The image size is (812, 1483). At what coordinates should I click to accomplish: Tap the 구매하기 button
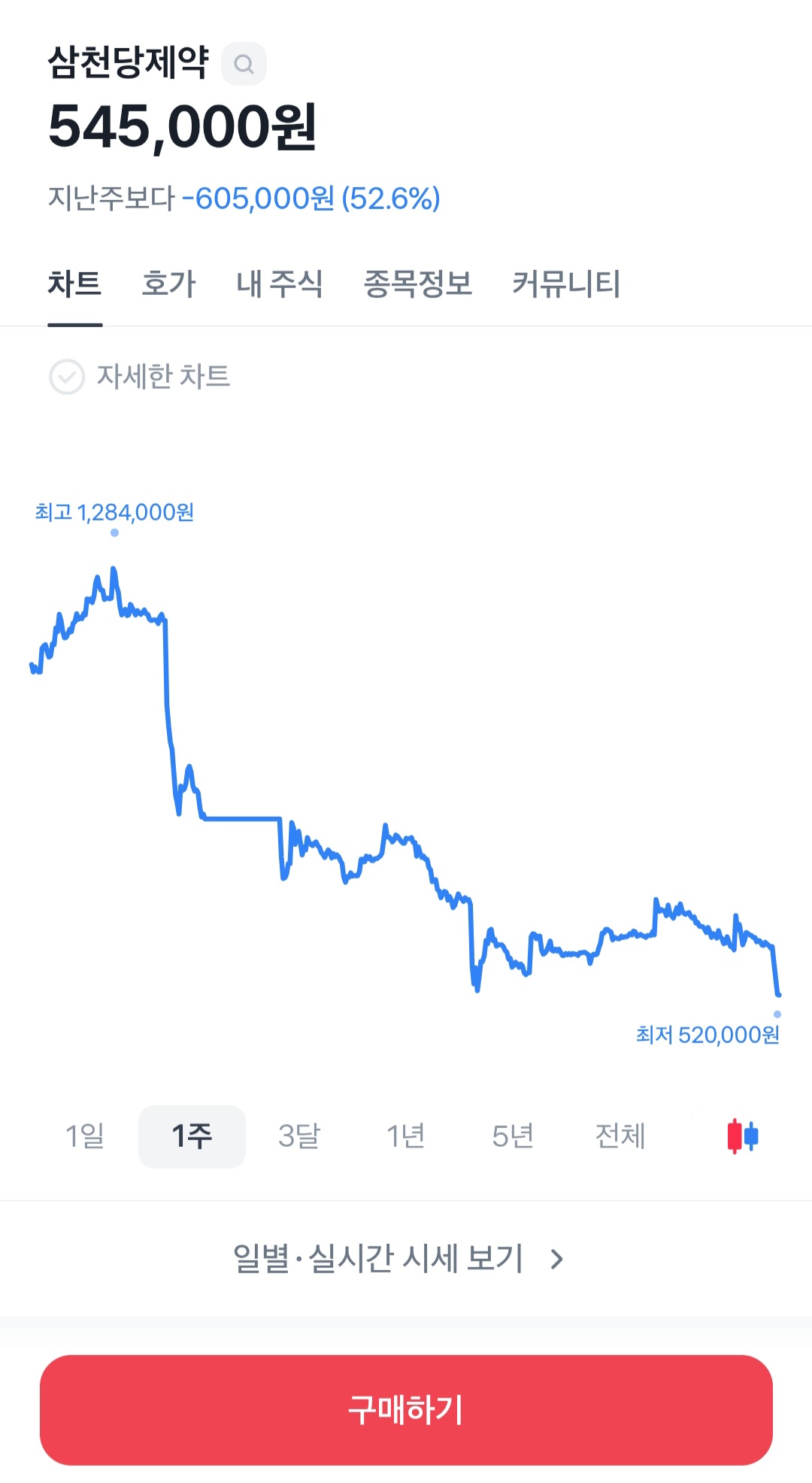[406, 1410]
